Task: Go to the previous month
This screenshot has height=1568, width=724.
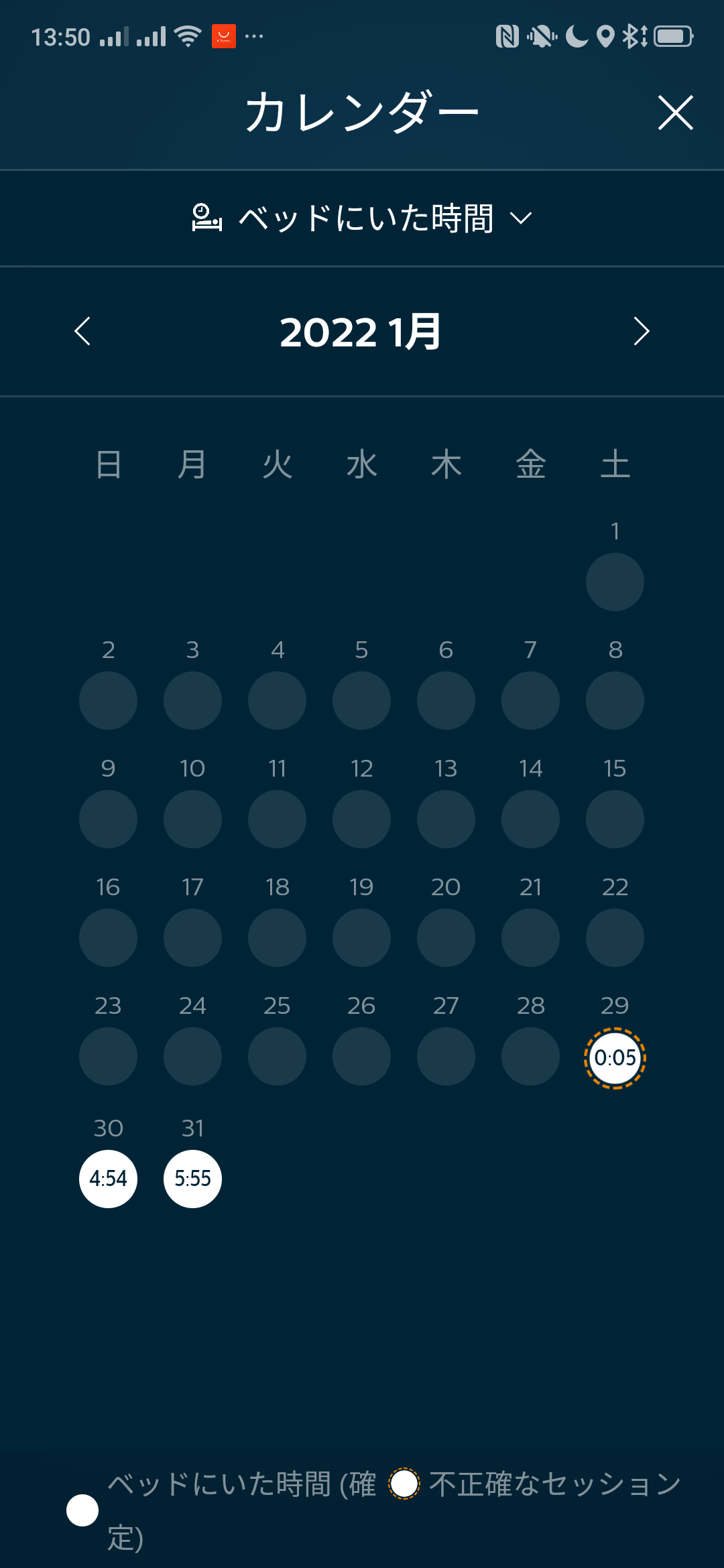Action: coord(82,331)
